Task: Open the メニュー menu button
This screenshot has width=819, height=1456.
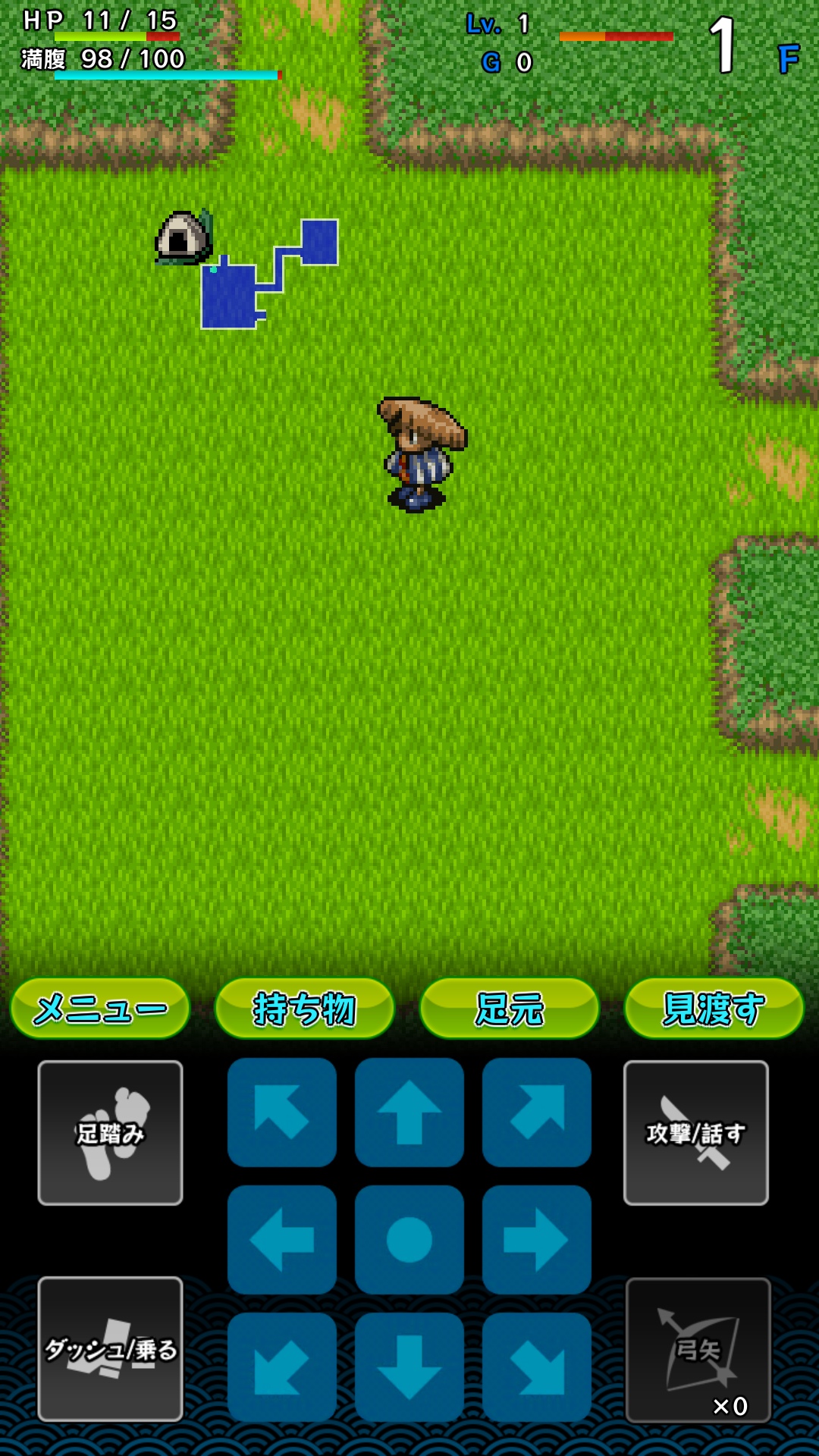Action: pyautogui.click(x=100, y=1008)
